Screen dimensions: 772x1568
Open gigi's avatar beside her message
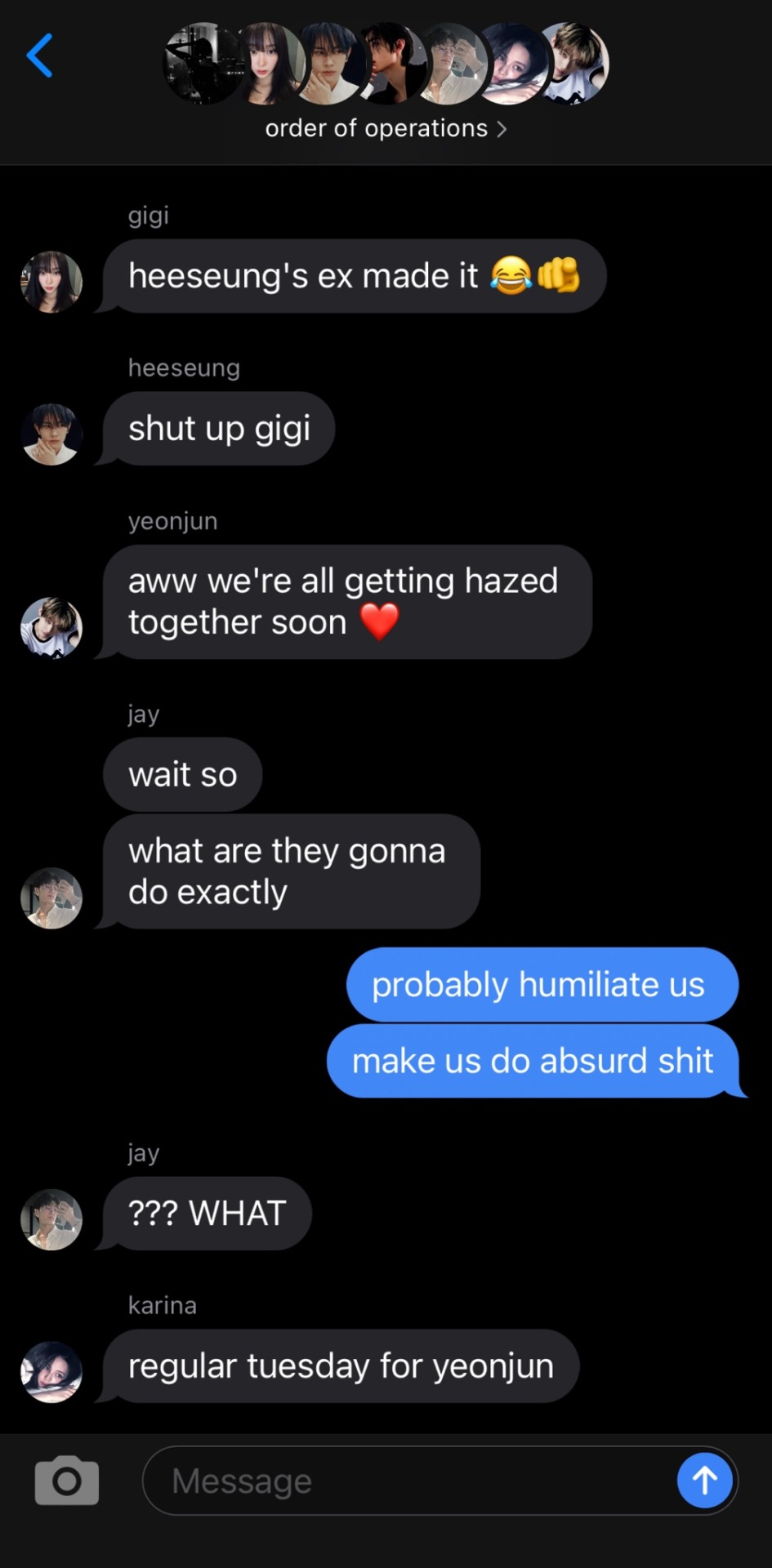[51, 282]
